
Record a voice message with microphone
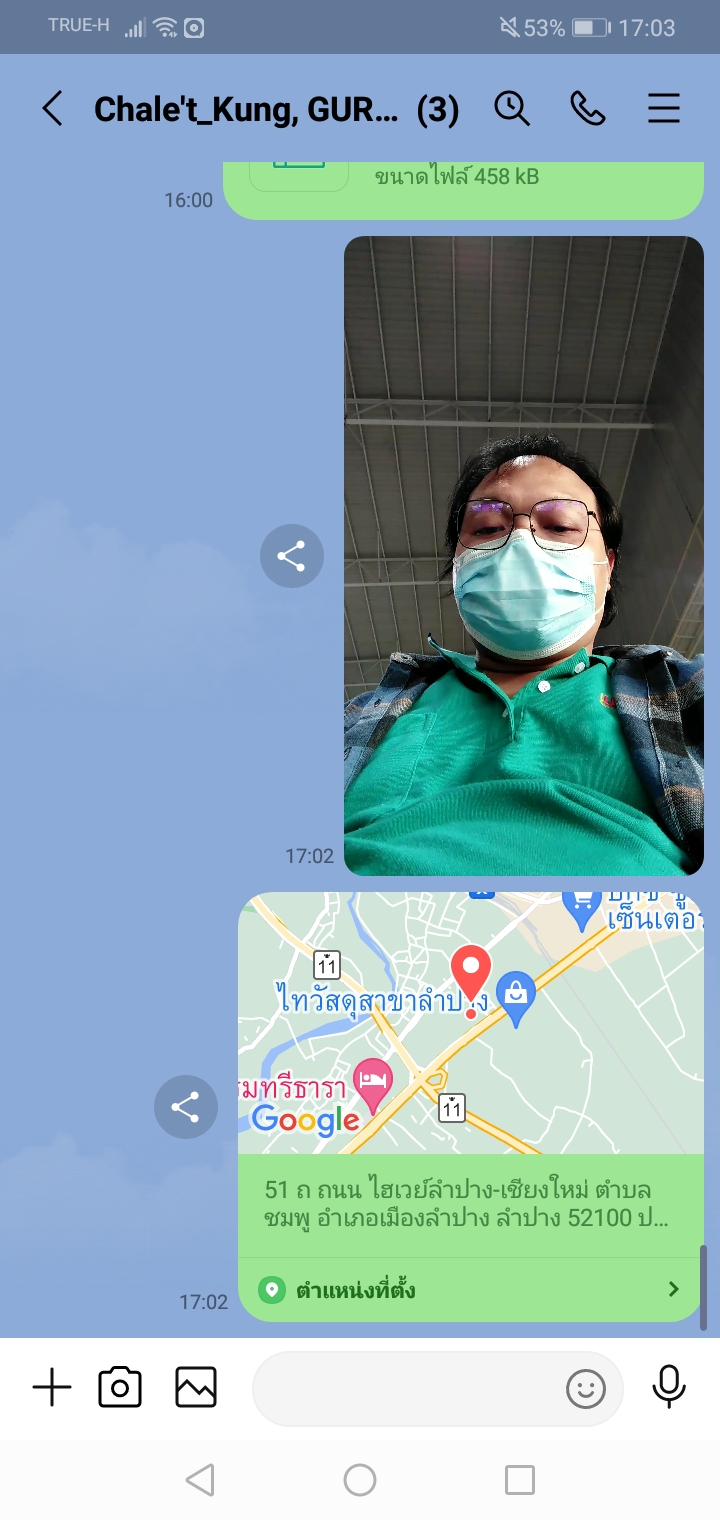[x=669, y=1388]
